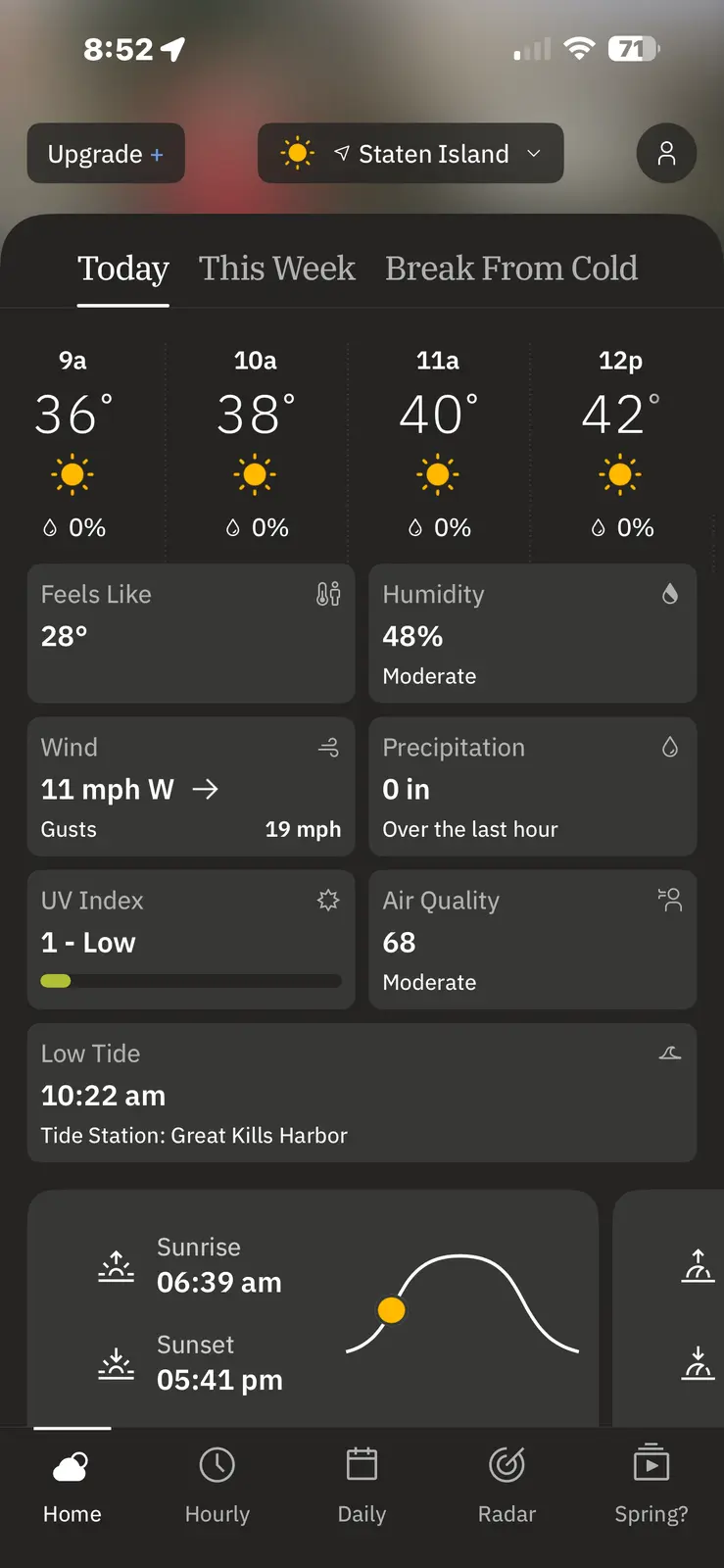The height and width of the screenshot is (1568, 724).
Task: Open the profile account icon
Action: point(666,154)
